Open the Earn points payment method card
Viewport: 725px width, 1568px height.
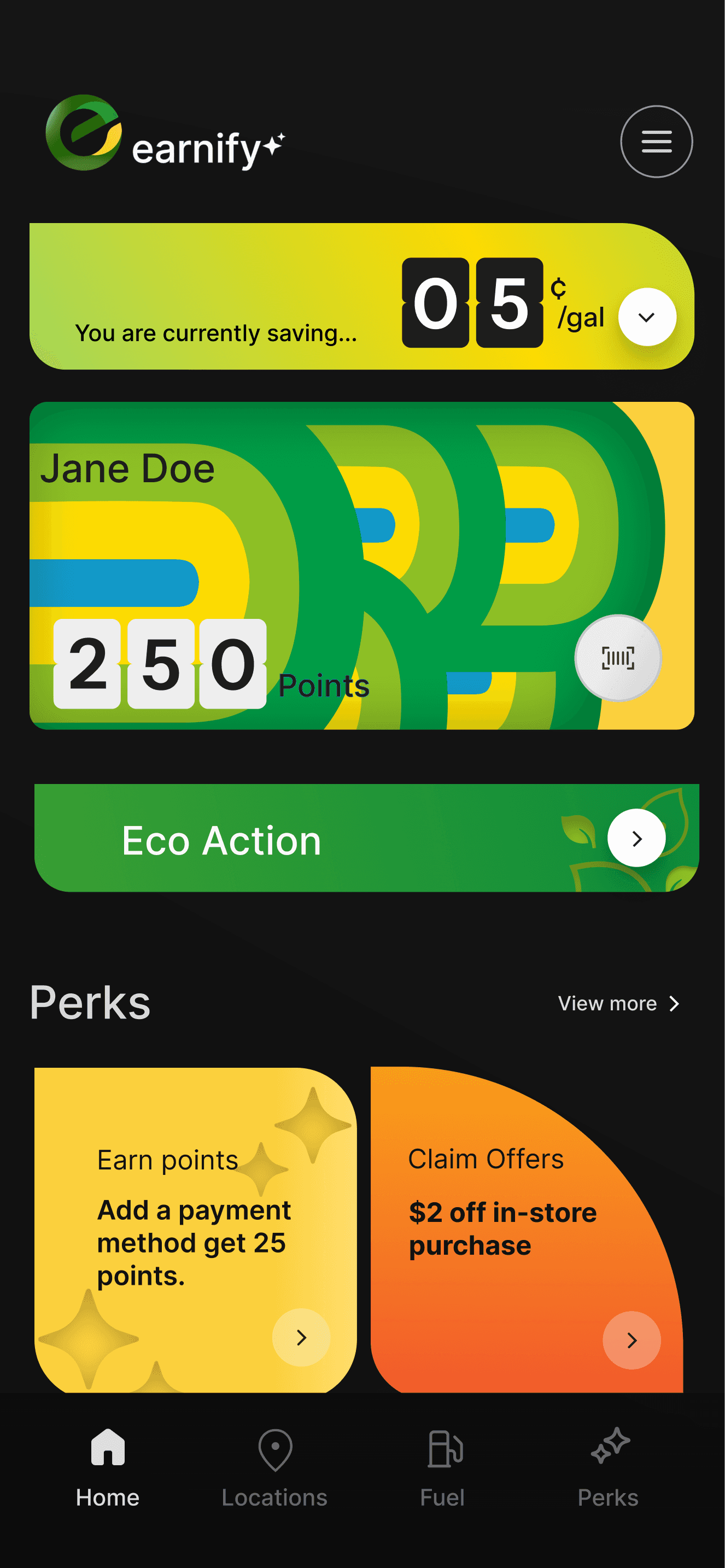point(301,1337)
